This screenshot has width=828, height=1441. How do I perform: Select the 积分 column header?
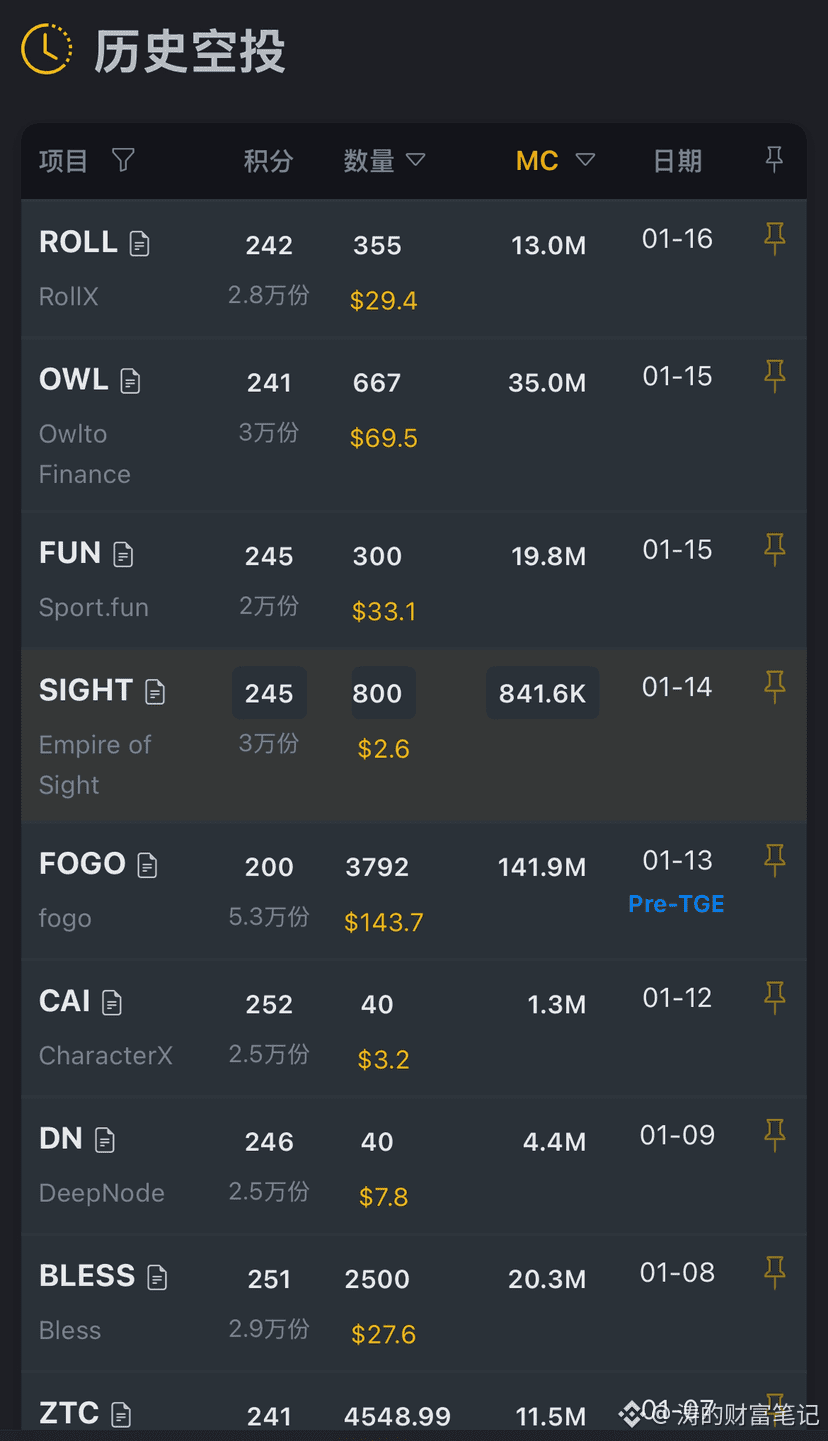tap(268, 160)
